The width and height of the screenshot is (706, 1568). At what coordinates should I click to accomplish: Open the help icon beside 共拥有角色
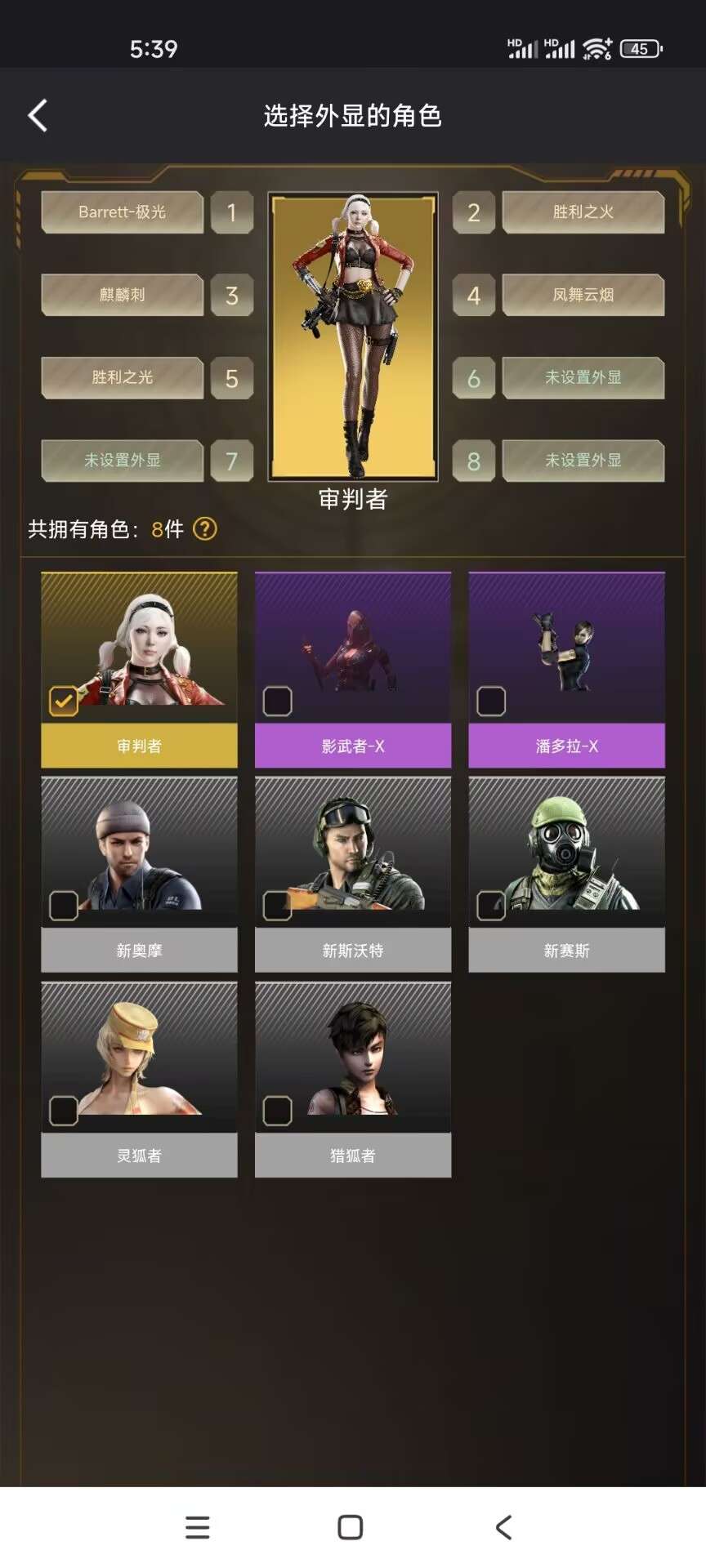[x=204, y=529]
